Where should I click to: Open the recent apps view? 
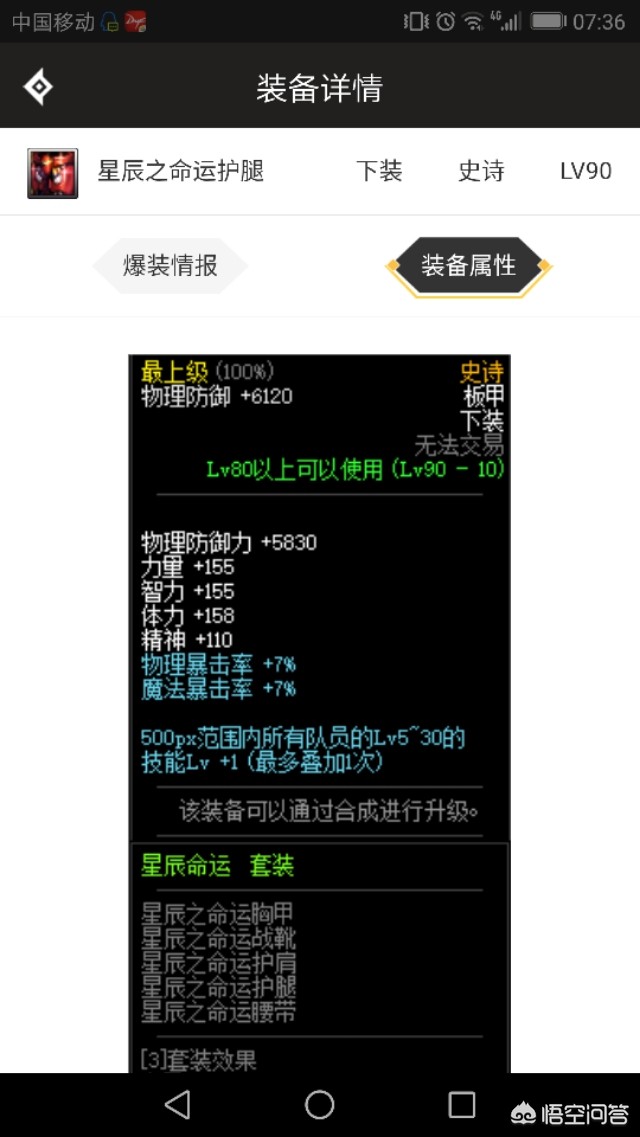tap(462, 1104)
